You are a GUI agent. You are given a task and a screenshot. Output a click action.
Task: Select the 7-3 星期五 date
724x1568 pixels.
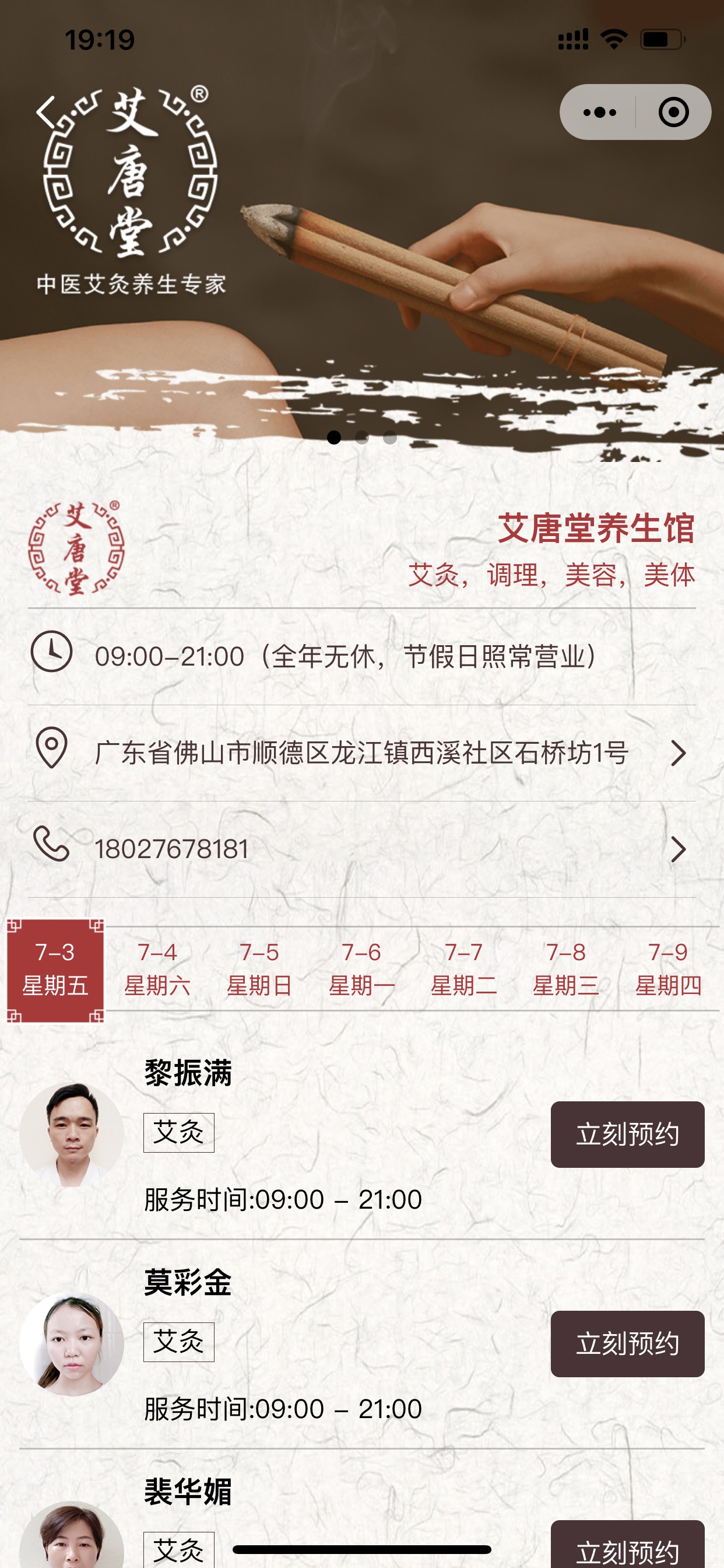coord(55,970)
